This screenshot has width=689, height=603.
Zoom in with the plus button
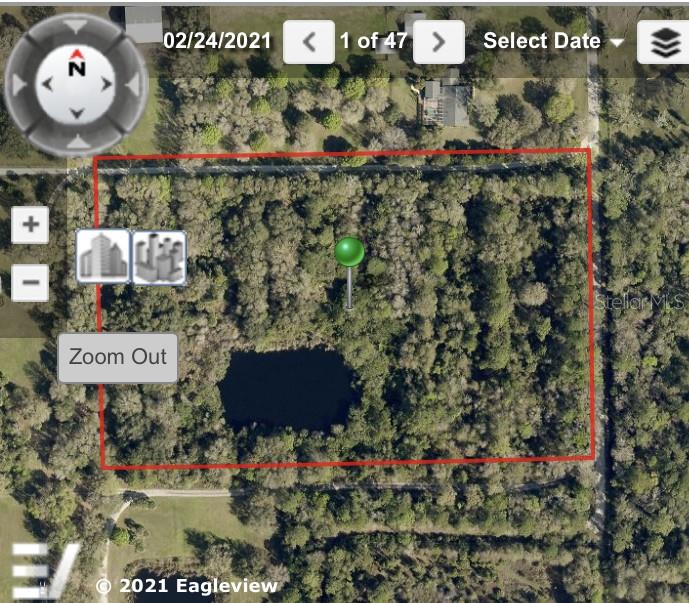click(x=30, y=224)
